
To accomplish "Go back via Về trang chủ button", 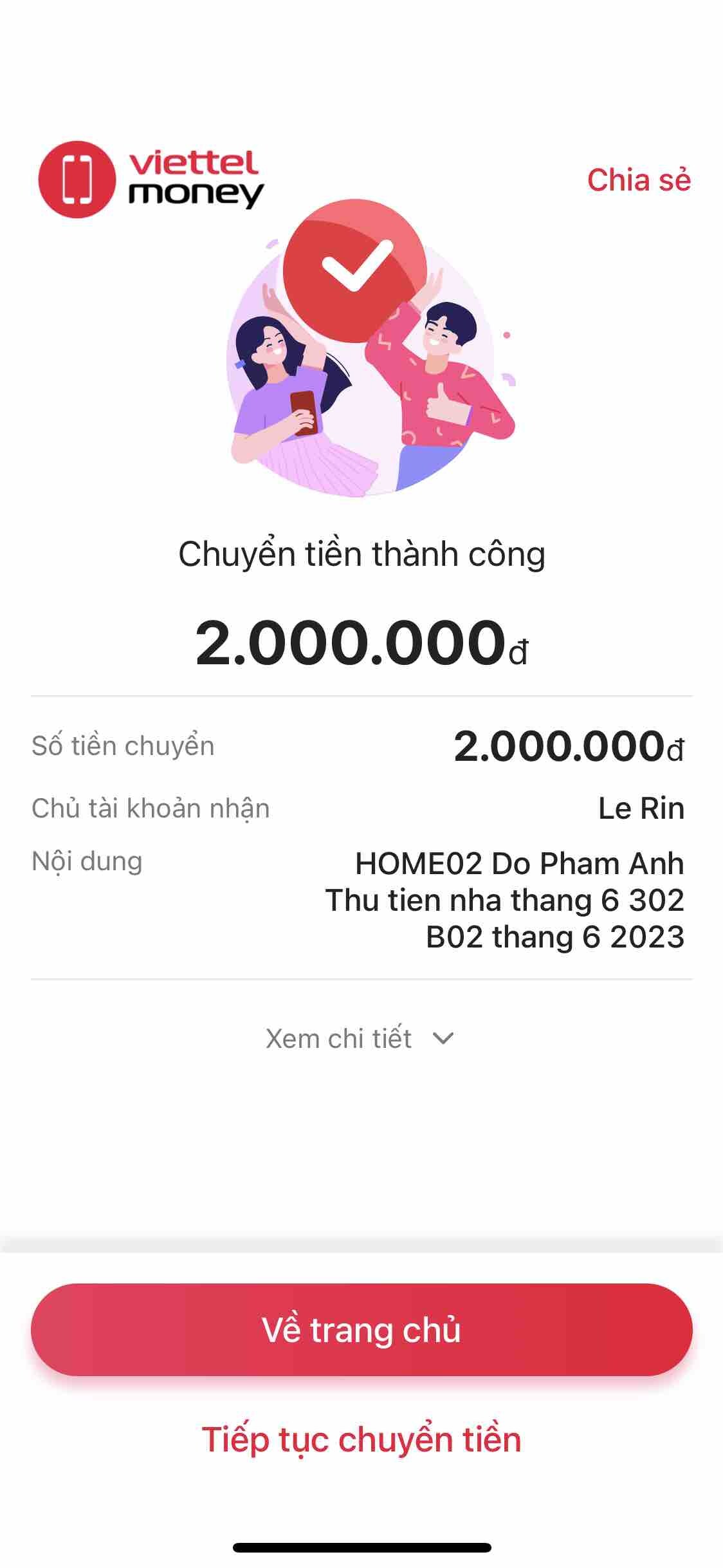I will point(361,1329).
